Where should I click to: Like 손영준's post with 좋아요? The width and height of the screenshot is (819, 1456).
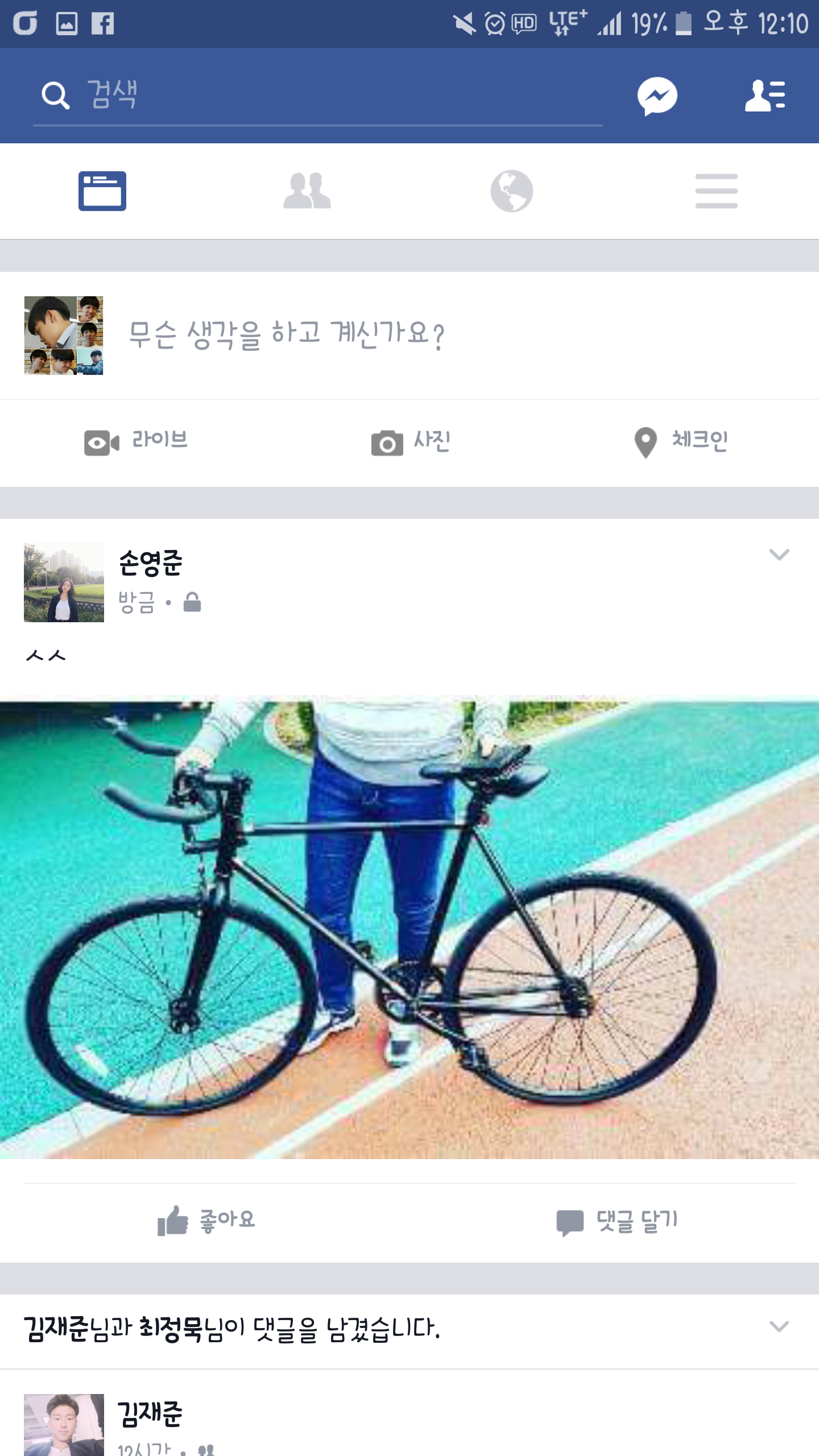[207, 1221]
